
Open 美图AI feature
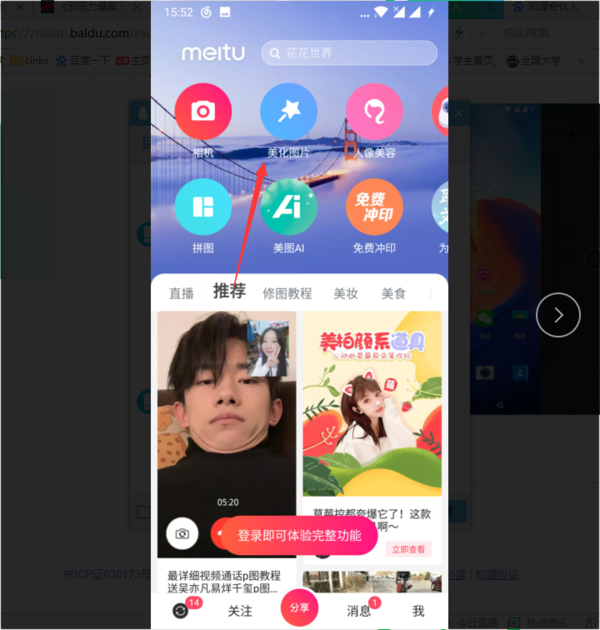click(288, 208)
